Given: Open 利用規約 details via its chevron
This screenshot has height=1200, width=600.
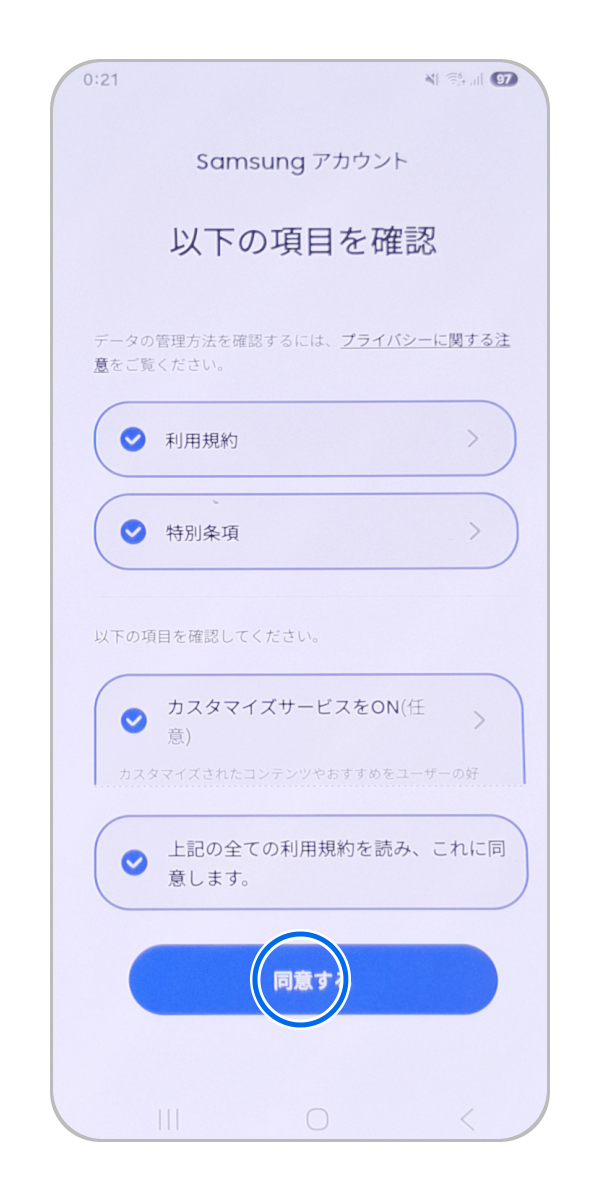Looking at the screenshot, I should 473,439.
